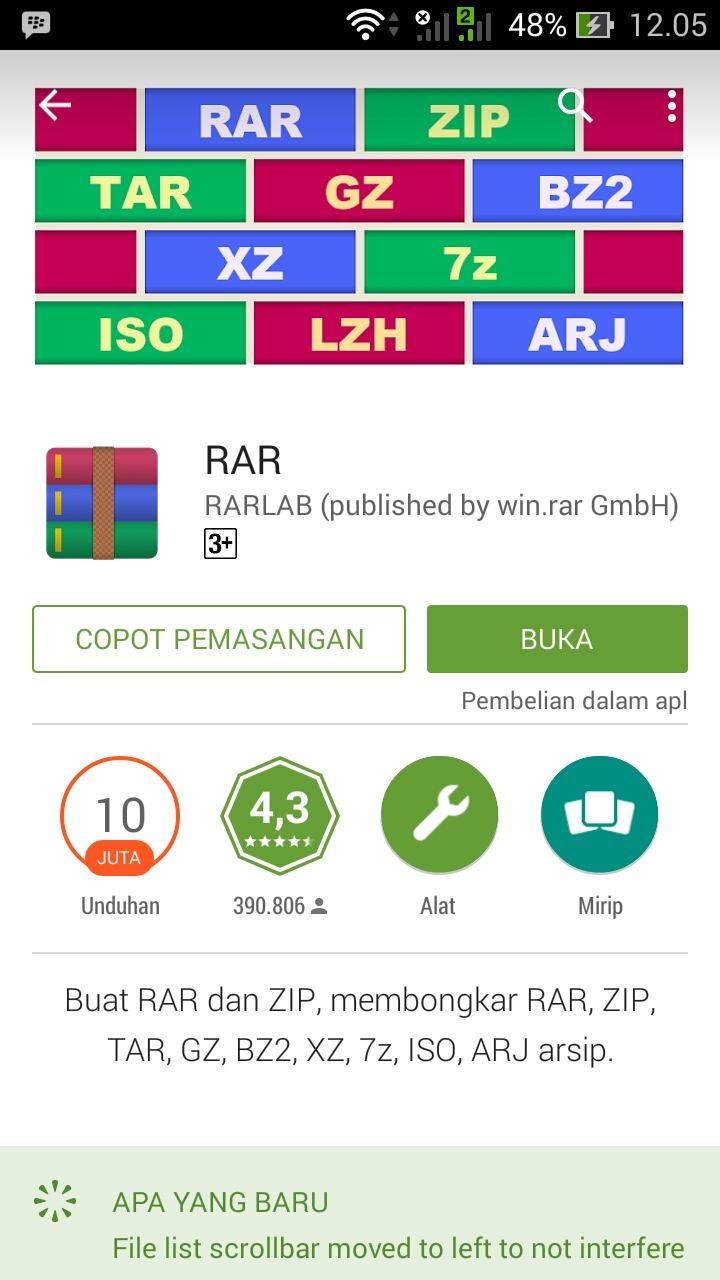The width and height of the screenshot is (720, 1280).
Task: Open the BBM icon in the status bar
Action: click(x=35, y=20)
